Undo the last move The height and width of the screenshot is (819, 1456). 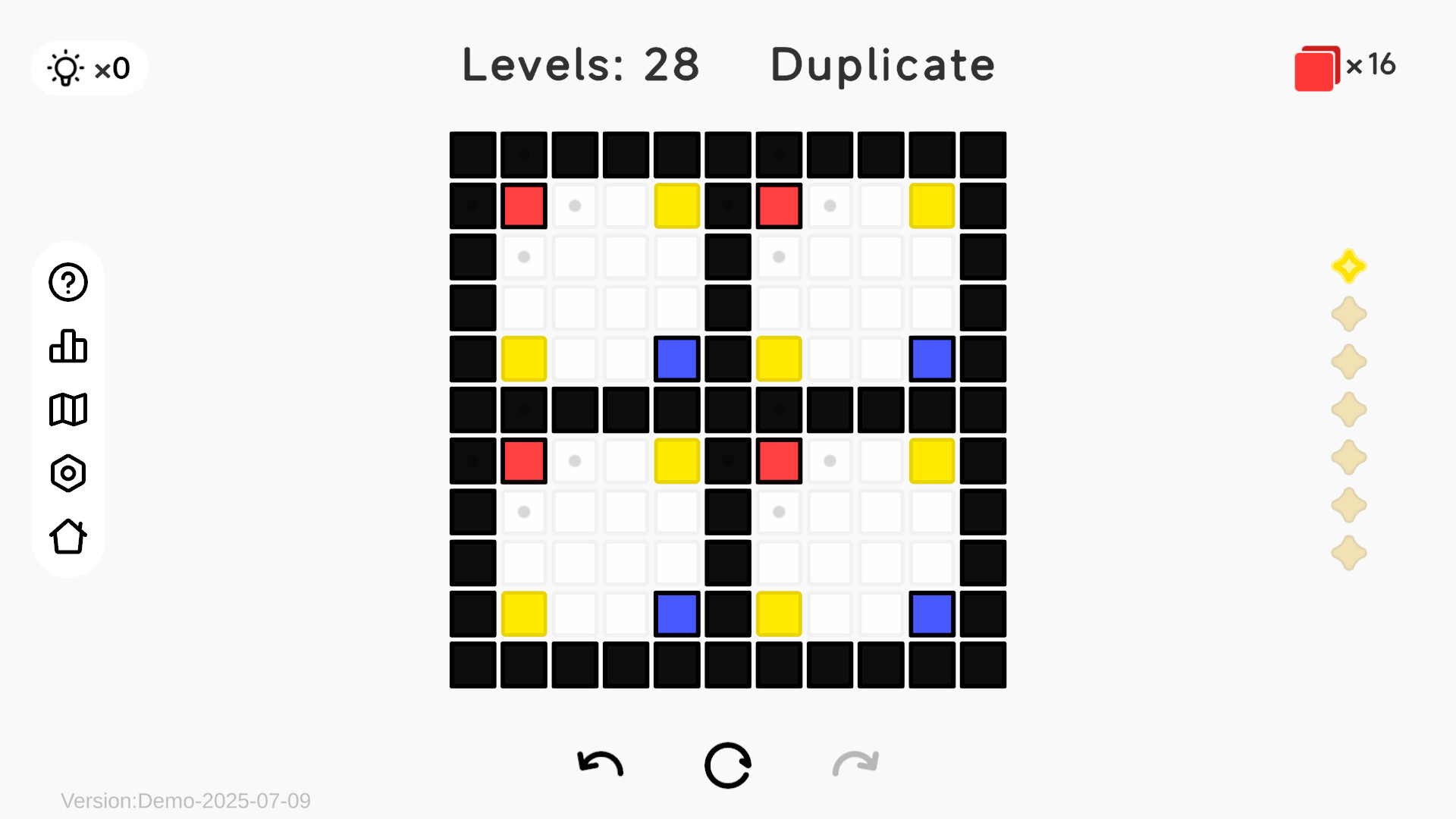tap(601, 764)
